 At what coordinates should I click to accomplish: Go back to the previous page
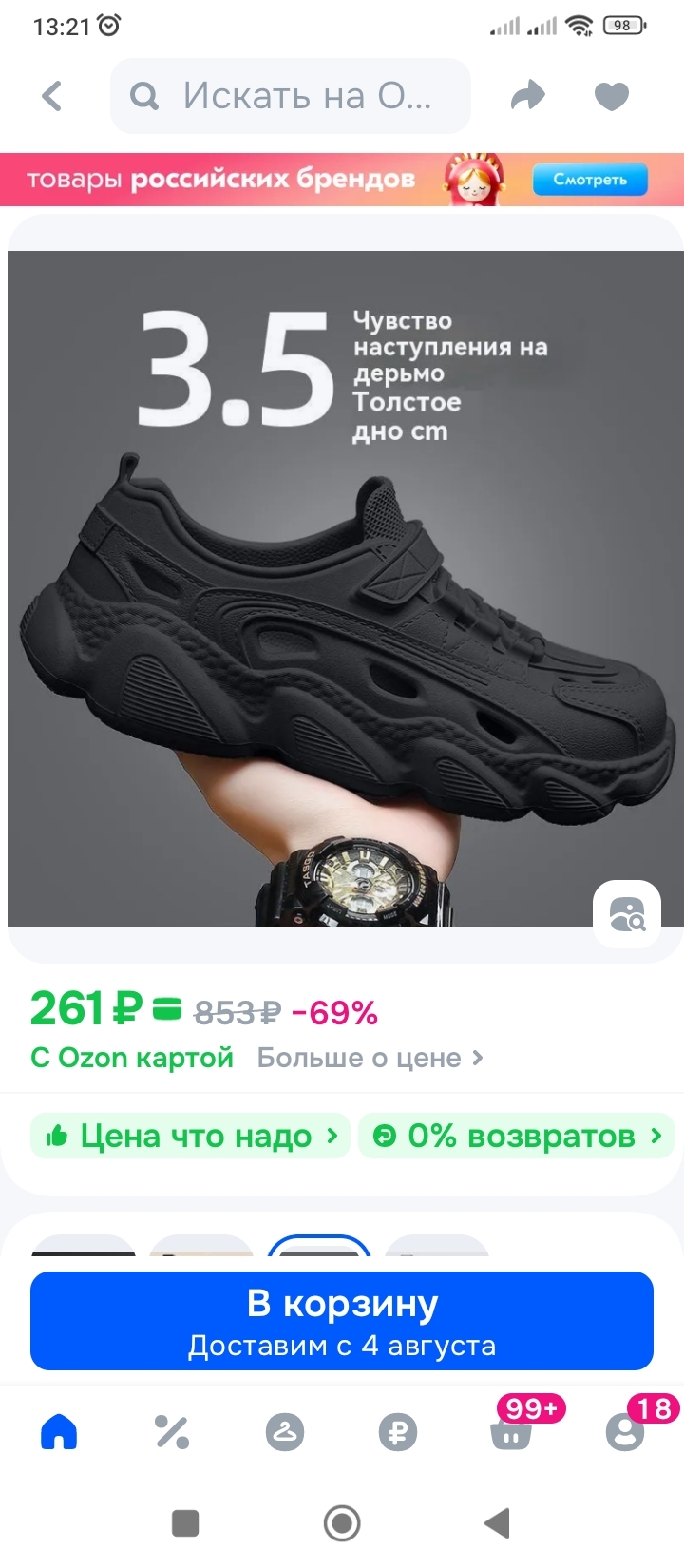point(52,96)
